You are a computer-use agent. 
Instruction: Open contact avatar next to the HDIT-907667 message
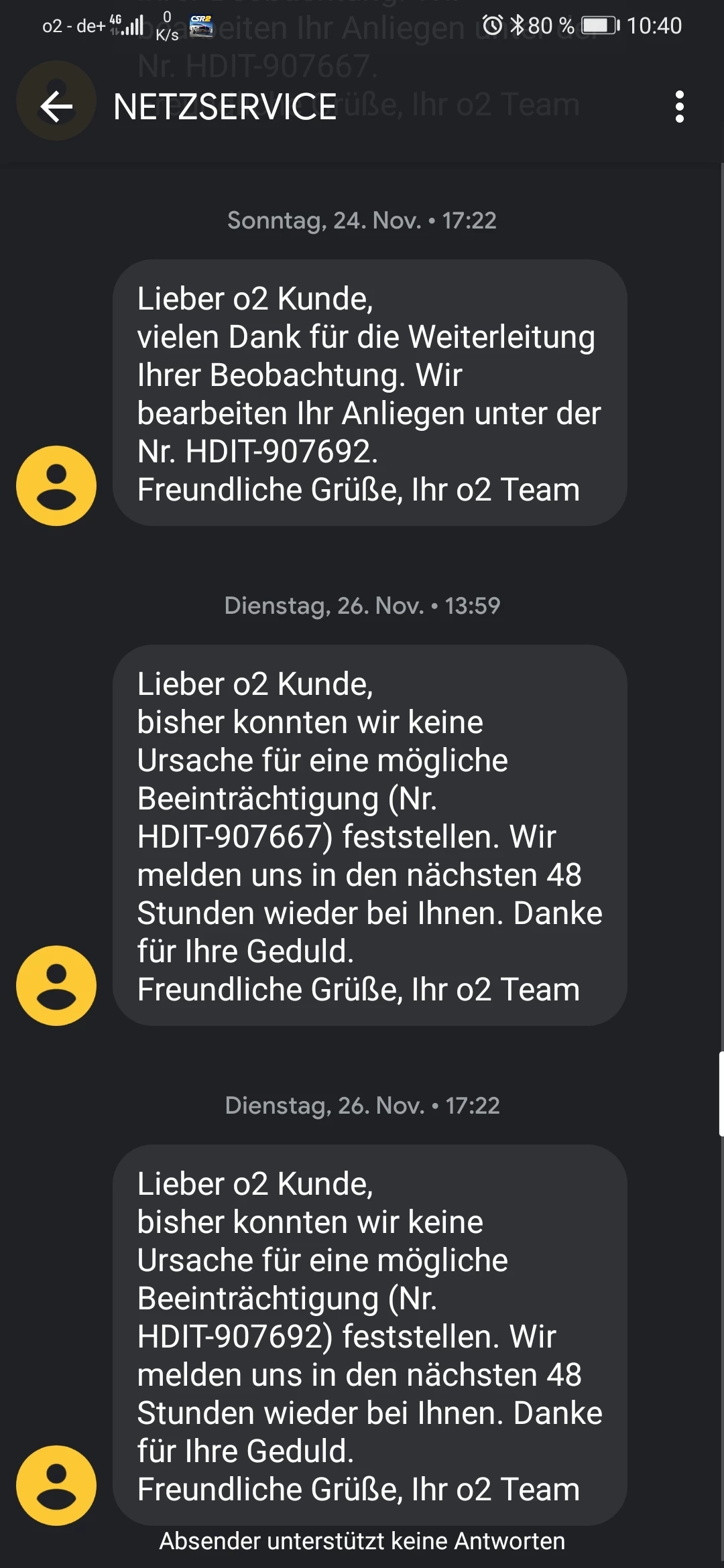[56, 986]
